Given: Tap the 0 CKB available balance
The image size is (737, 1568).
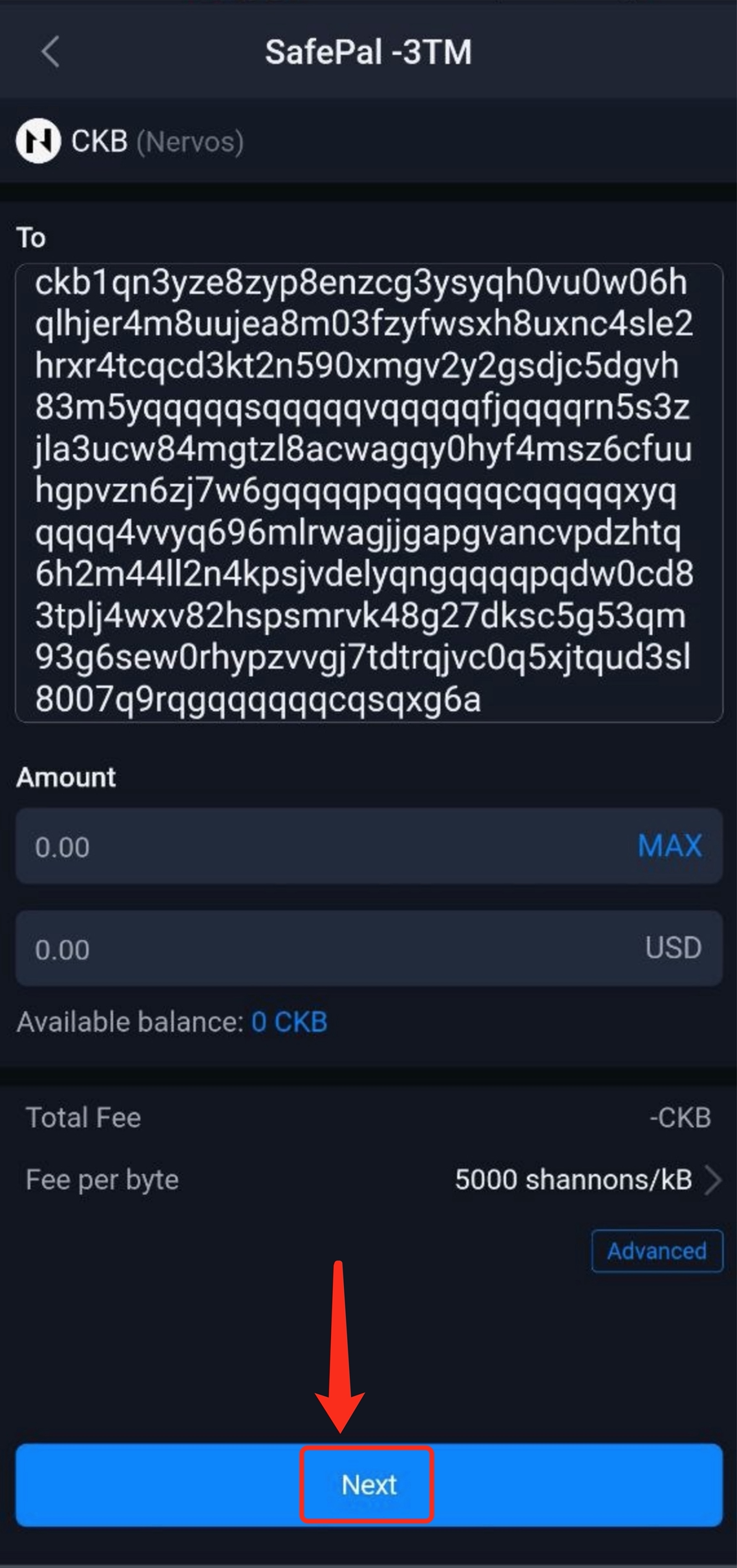Looking at the screenshot, I should (289, 1022).
